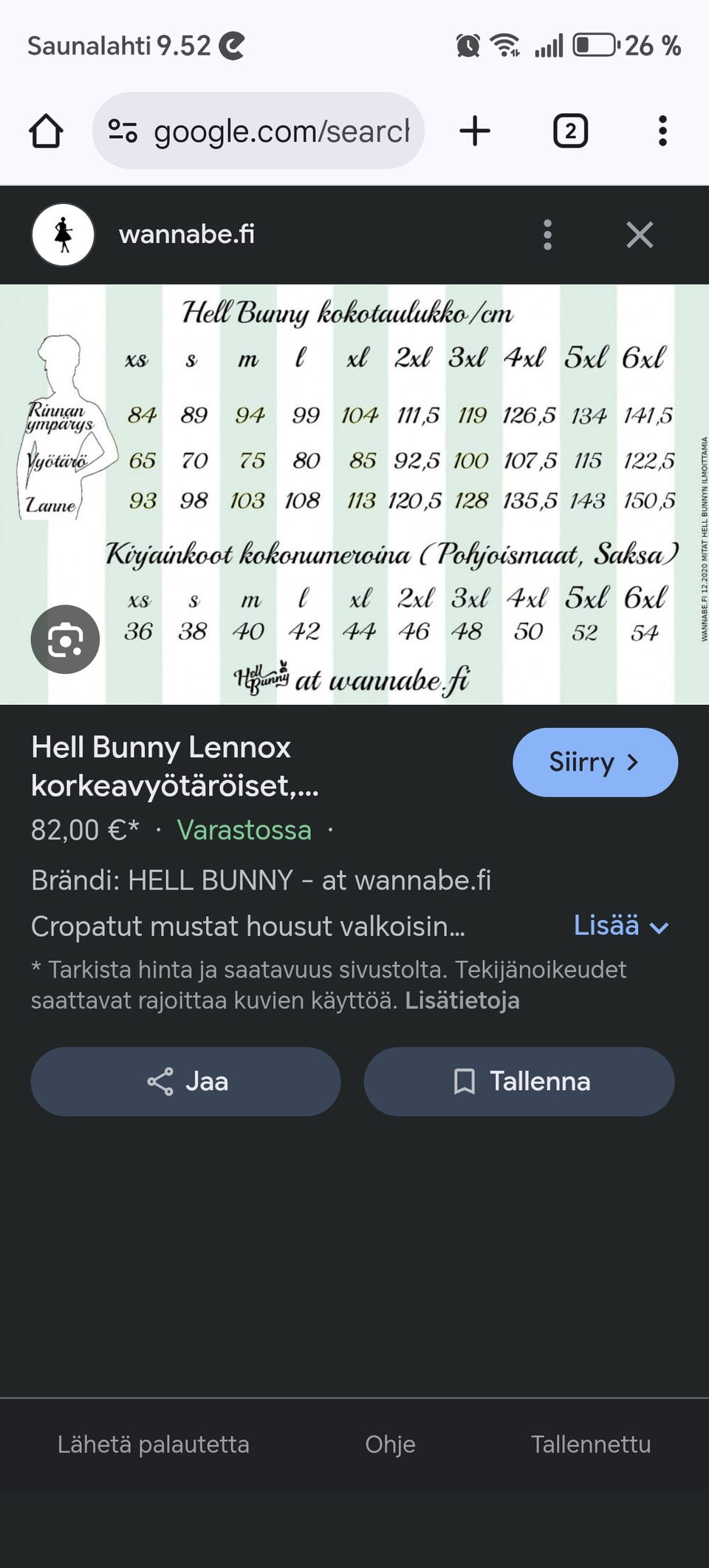Tap the share icon inside the Jaa button

click(x=160, y=1081)
